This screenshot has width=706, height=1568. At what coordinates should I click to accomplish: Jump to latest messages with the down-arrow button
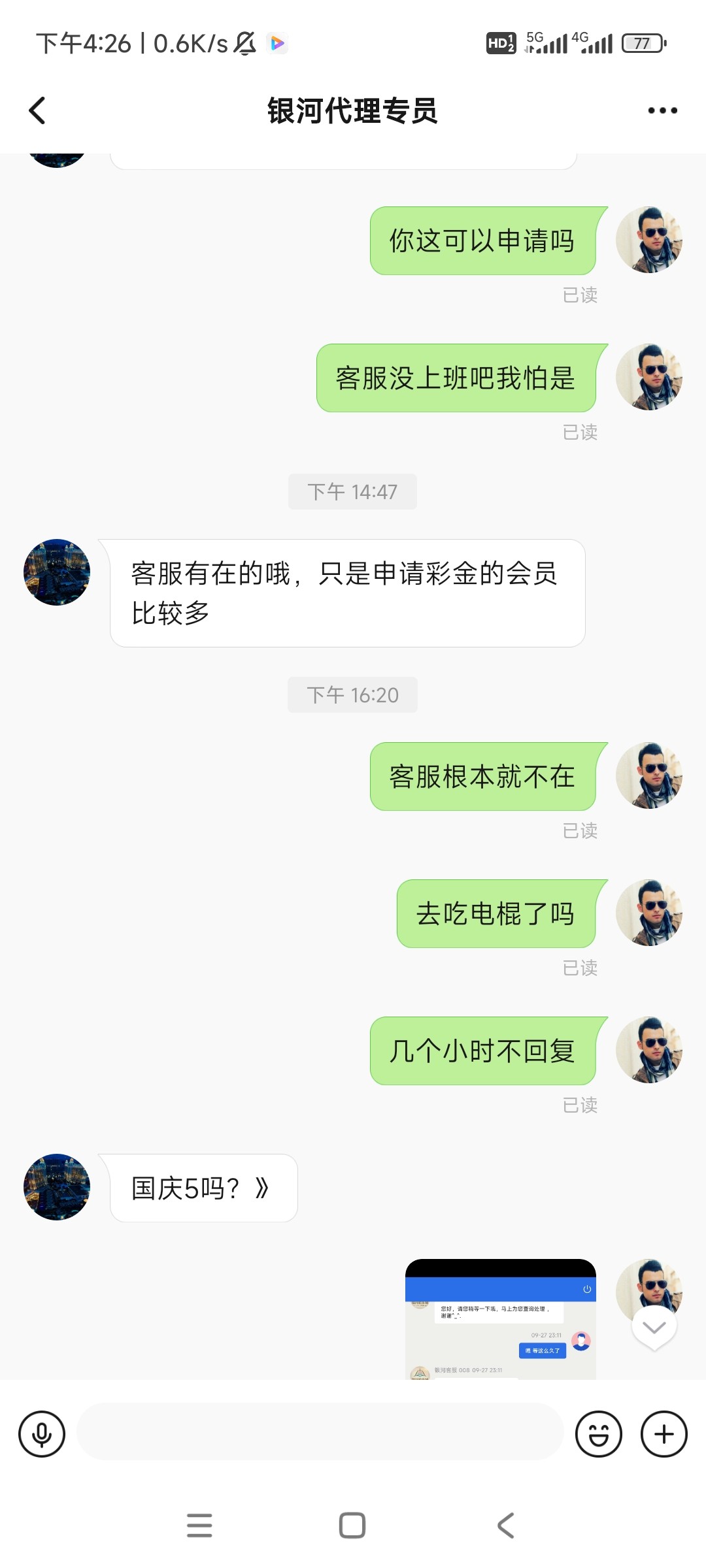pos(654,1328)
